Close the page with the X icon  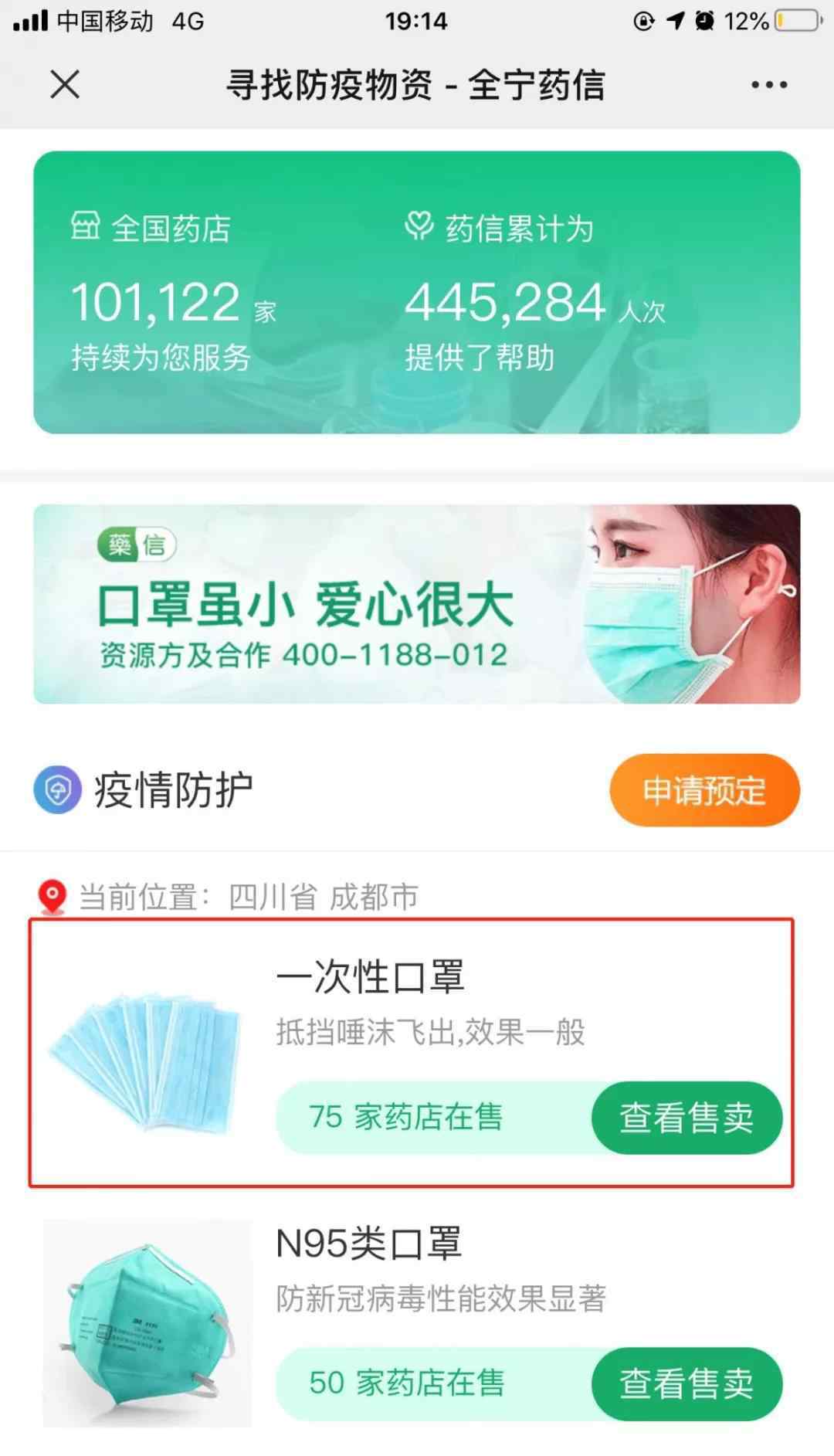pos(65,84)
